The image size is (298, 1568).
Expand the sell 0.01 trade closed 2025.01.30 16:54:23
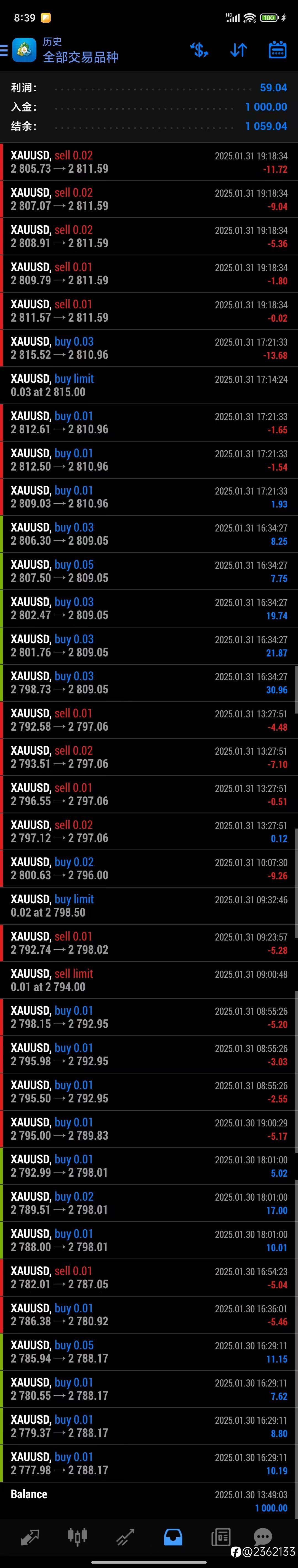[x=149, y=1277]
